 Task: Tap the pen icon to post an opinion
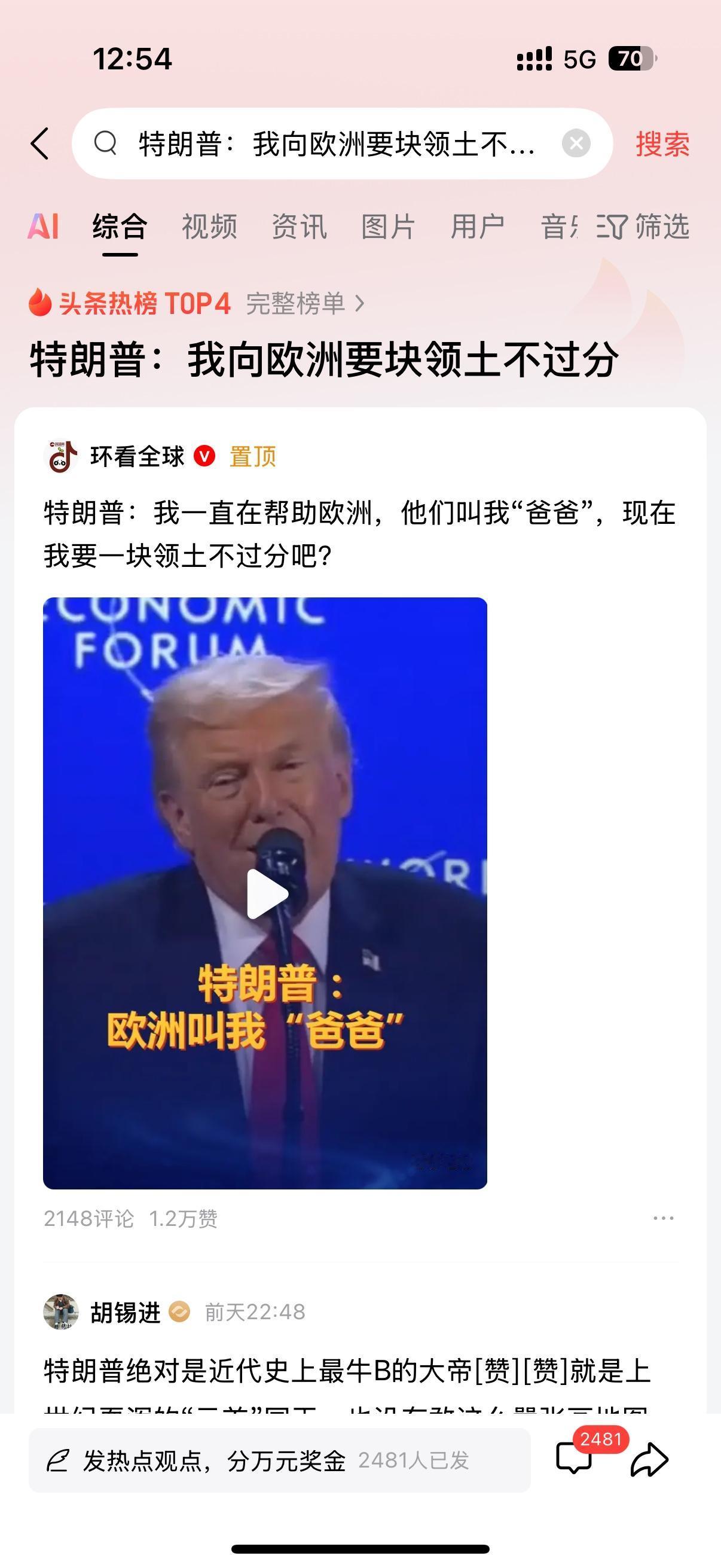pyautogui.click(x=58, y=1459)
